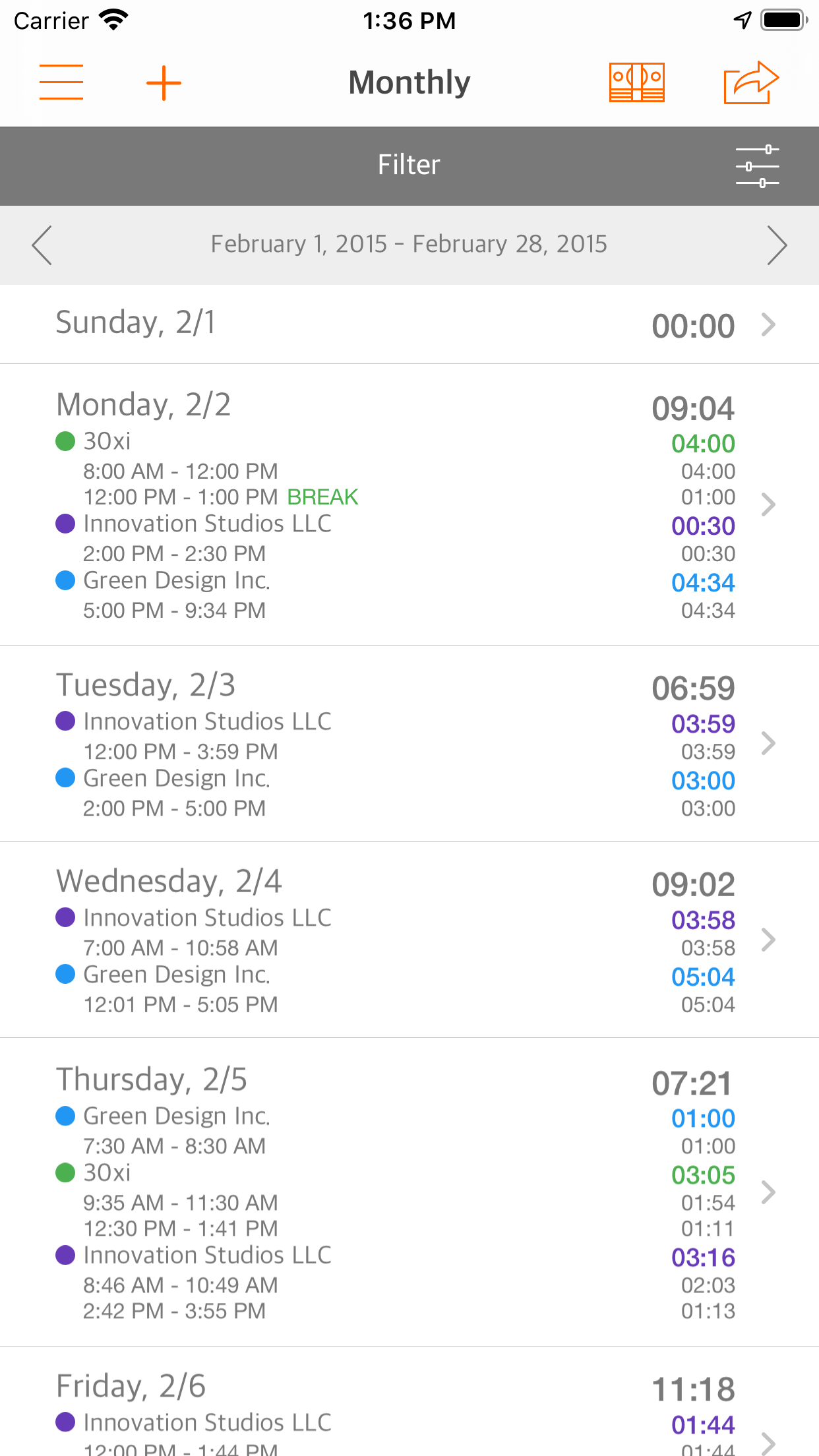The width and height of the screenshot is (819, 1456).
Task: Tap the plus icon to add a time entry
Action: click(164, 82)
